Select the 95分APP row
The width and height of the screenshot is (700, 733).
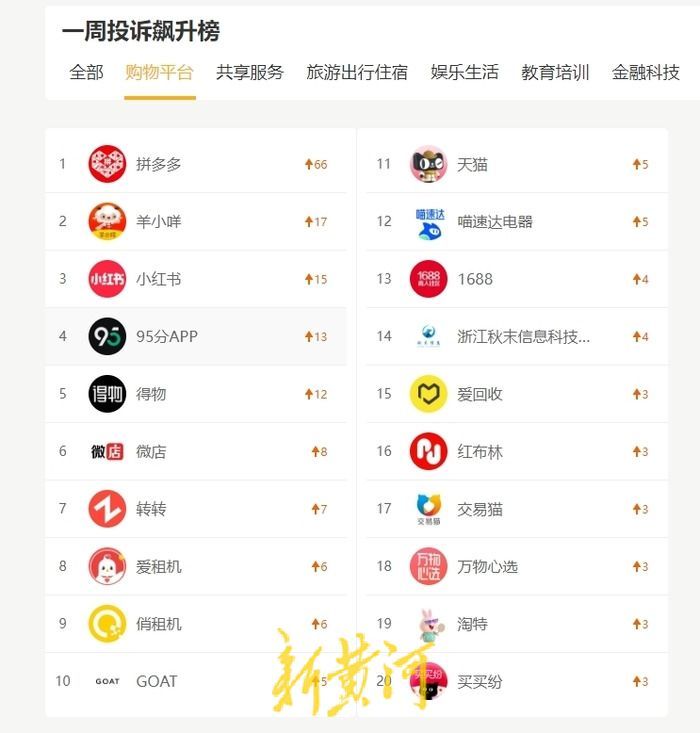pyautogui.click(x=167, y=336)
